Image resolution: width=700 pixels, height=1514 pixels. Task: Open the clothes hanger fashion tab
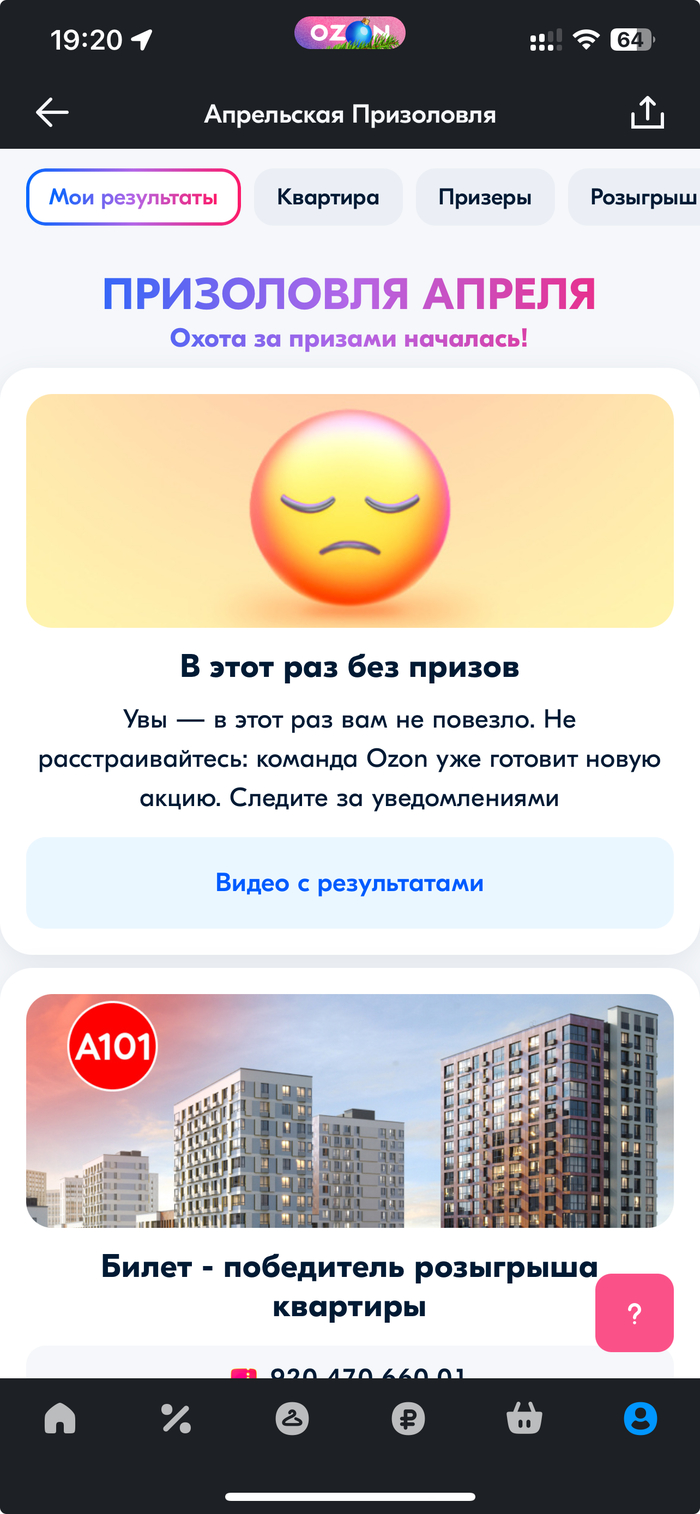[292, 1418]
